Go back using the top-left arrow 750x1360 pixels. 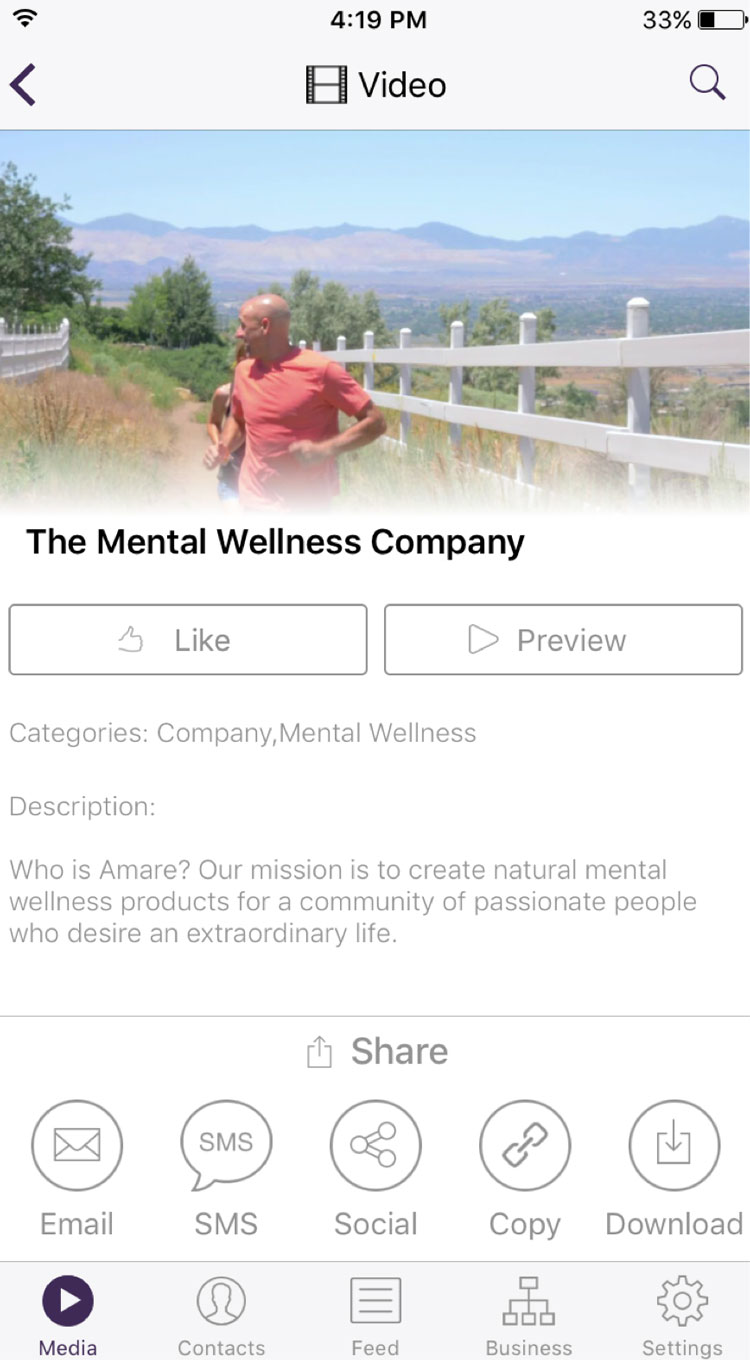pos(24,85)
